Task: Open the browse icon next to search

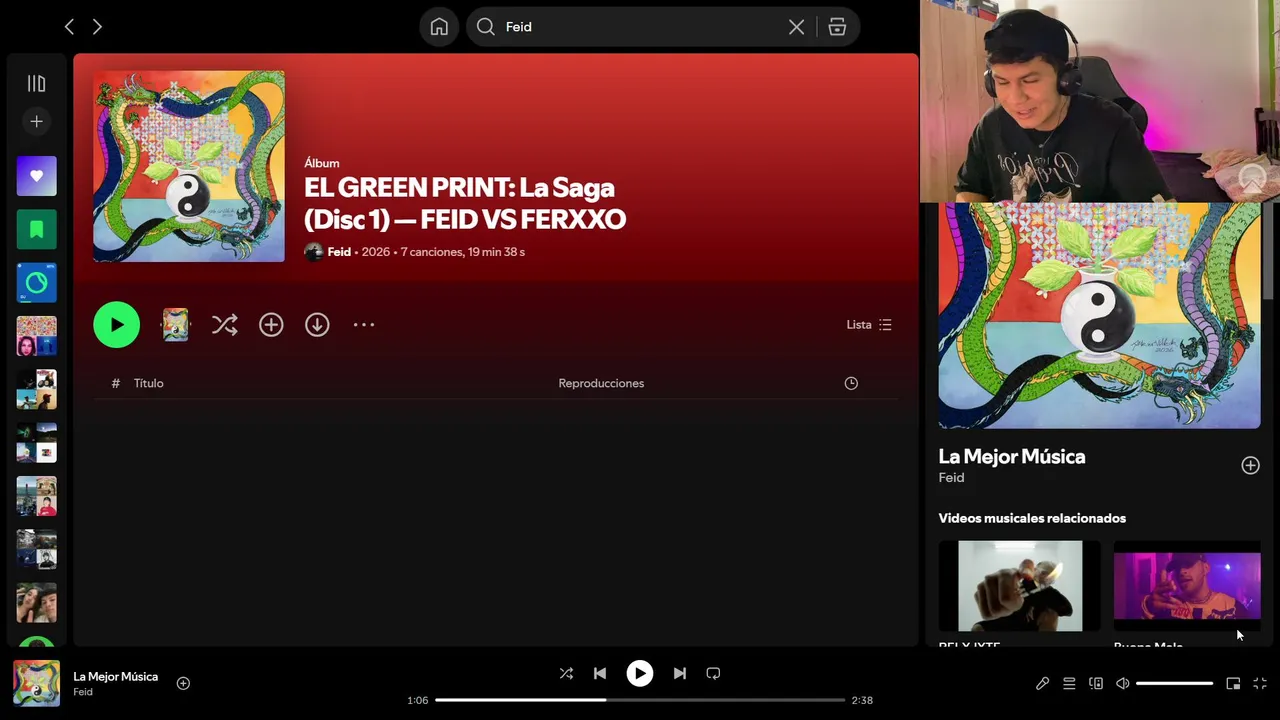Action: click(x=837, y=27)
